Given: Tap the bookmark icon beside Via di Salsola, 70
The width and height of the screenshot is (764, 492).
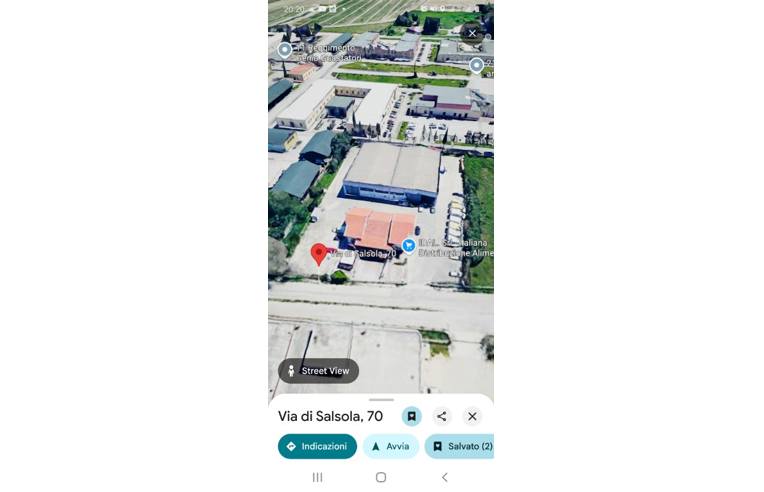Looking at the screenshot, I should pos(412,416).
